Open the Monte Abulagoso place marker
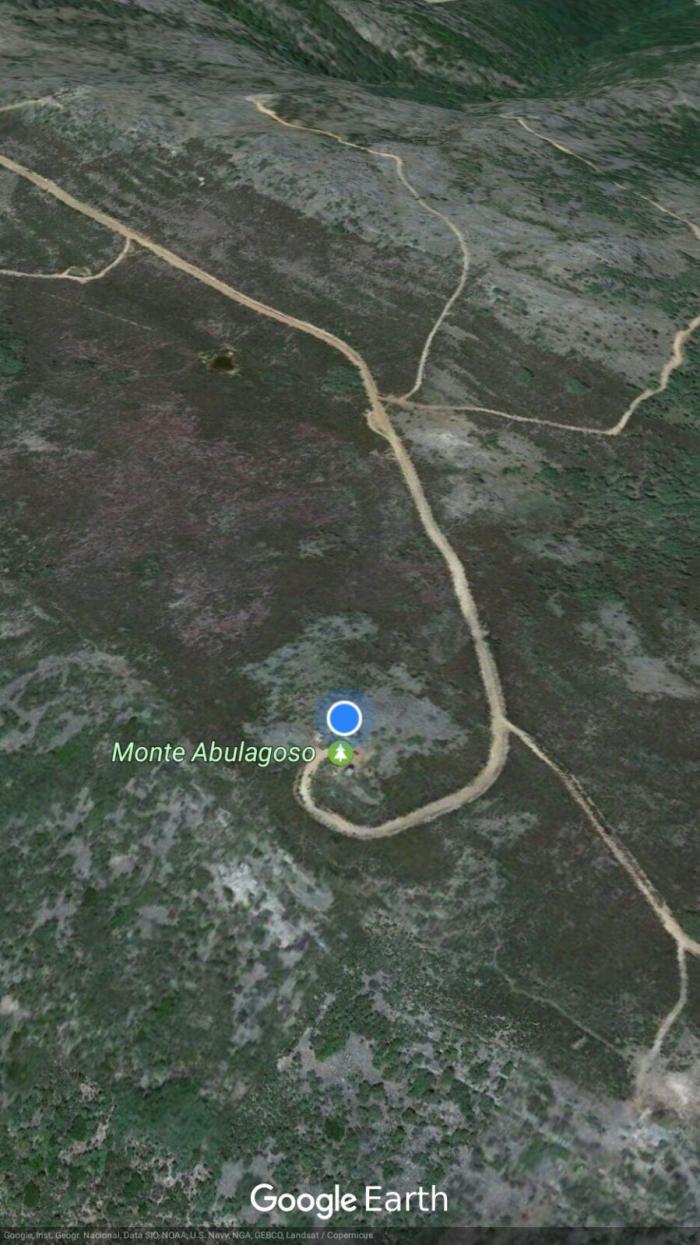 click(x=342, y=752)
